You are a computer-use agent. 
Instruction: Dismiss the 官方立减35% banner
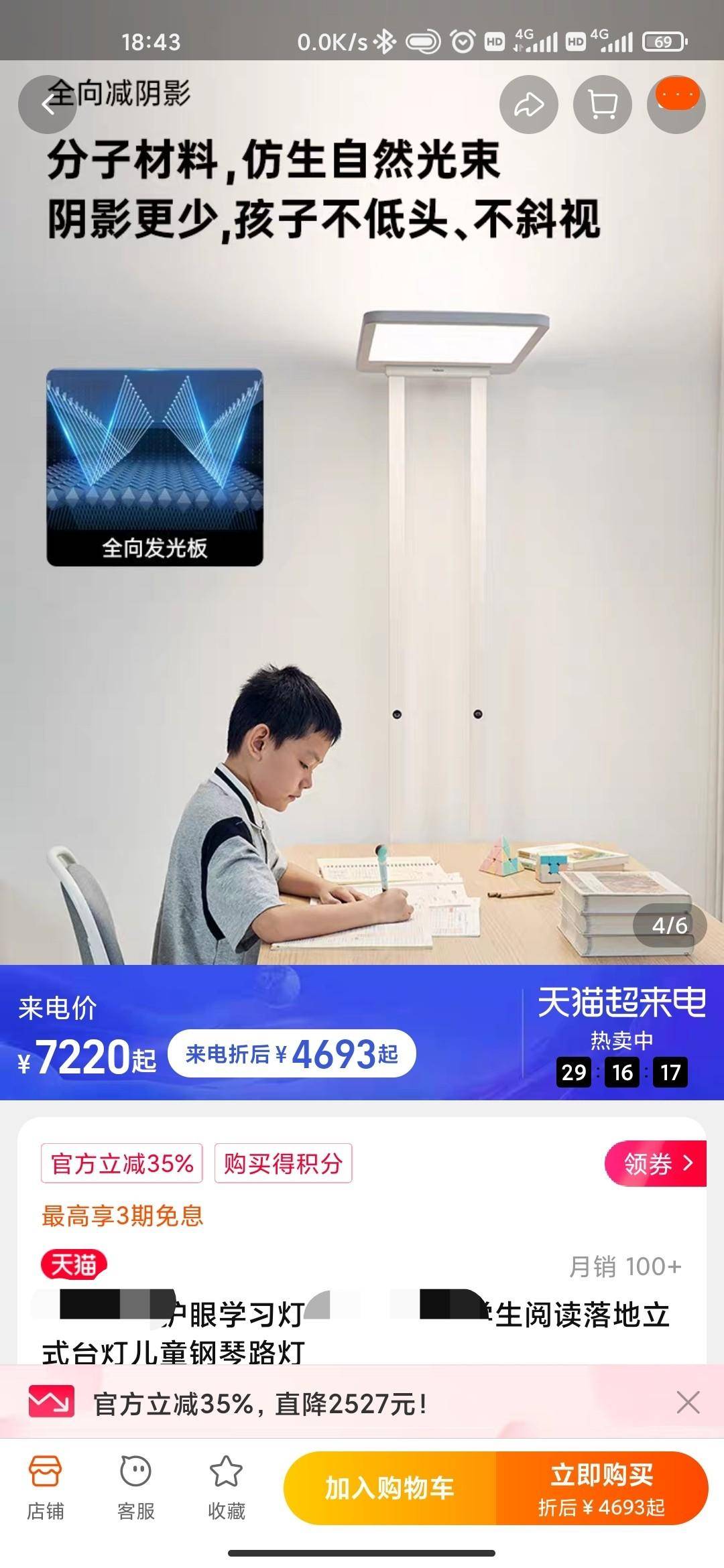pos(688,1402)
